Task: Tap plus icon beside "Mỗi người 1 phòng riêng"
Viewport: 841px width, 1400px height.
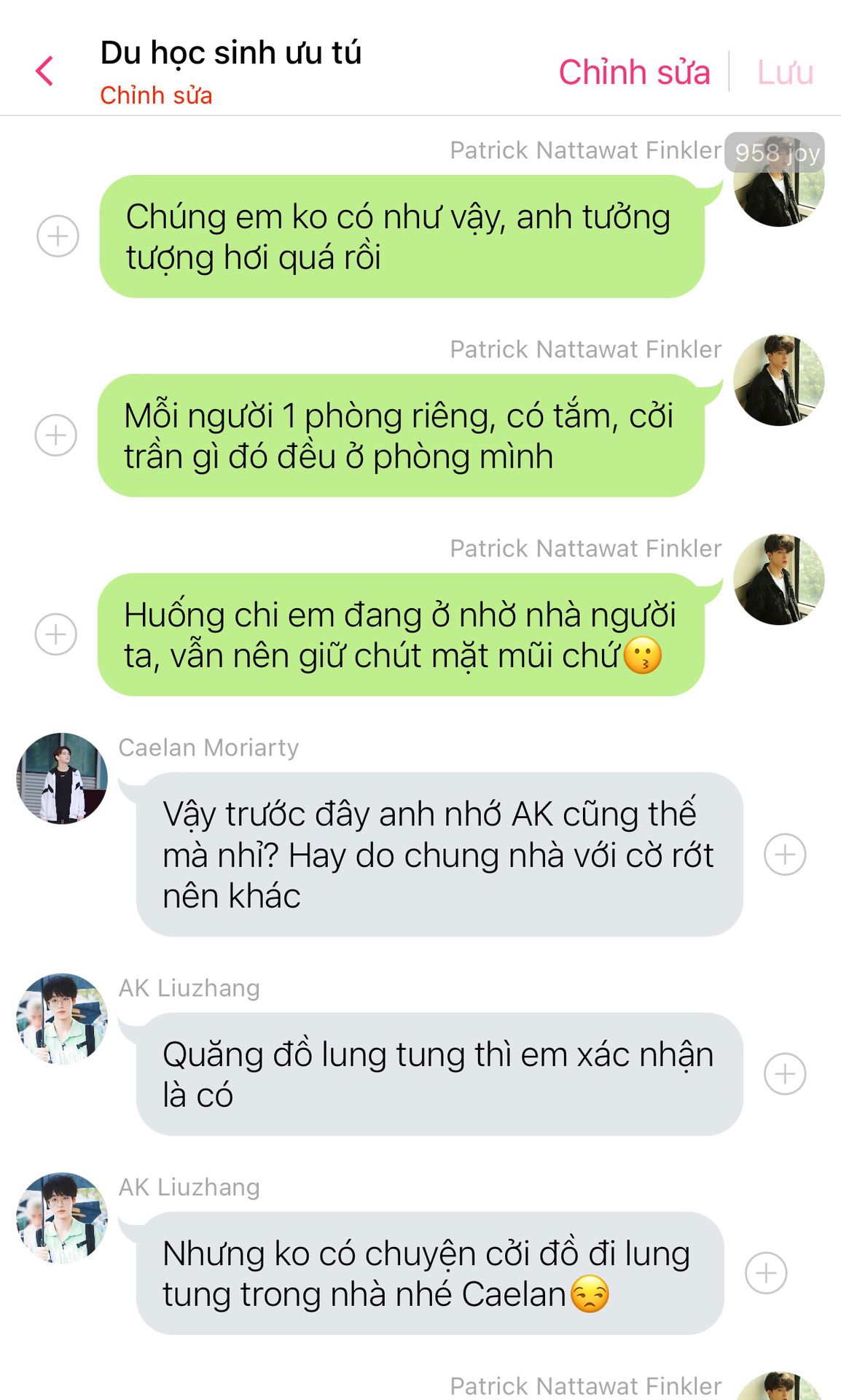Action: [x=56, y=435]
